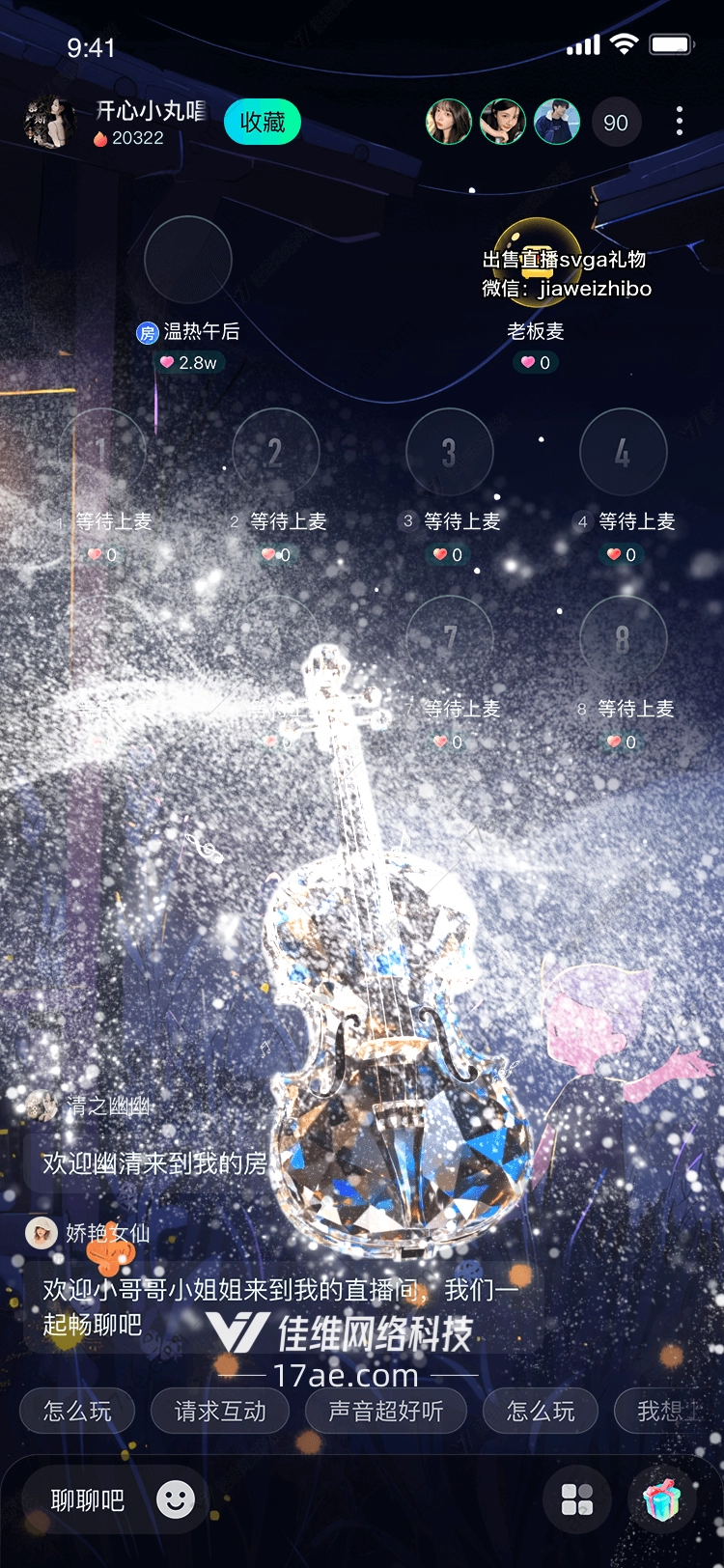Send the quick reply 请求互动
The image size is (724, 1568).
220,1412
